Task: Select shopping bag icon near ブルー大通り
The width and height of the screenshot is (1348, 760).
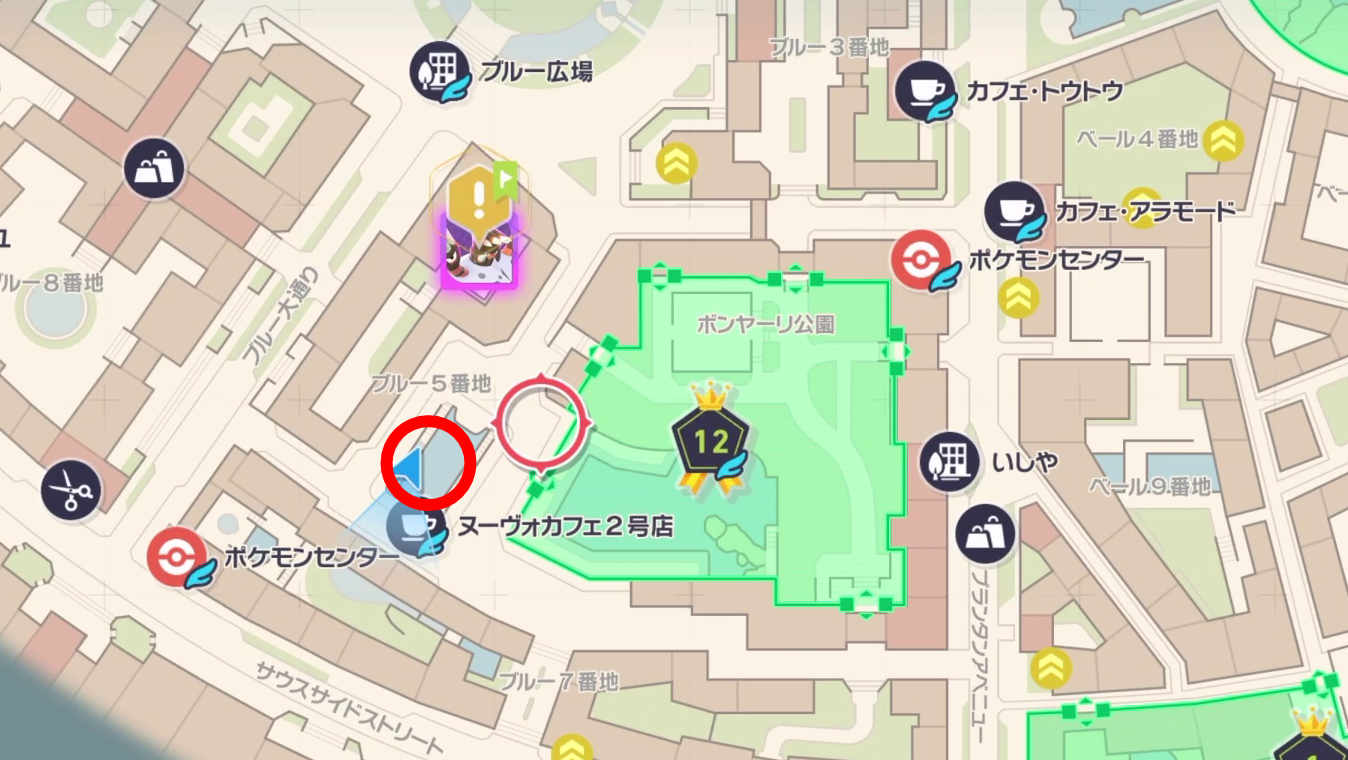Action: [x=155, y=168]
